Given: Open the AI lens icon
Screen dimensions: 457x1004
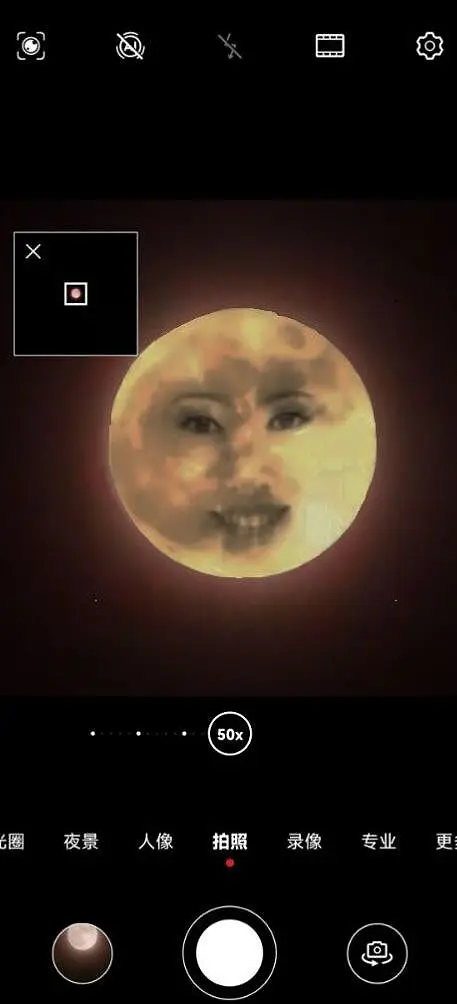Looking at the screenshot, I should coord(31,46).
